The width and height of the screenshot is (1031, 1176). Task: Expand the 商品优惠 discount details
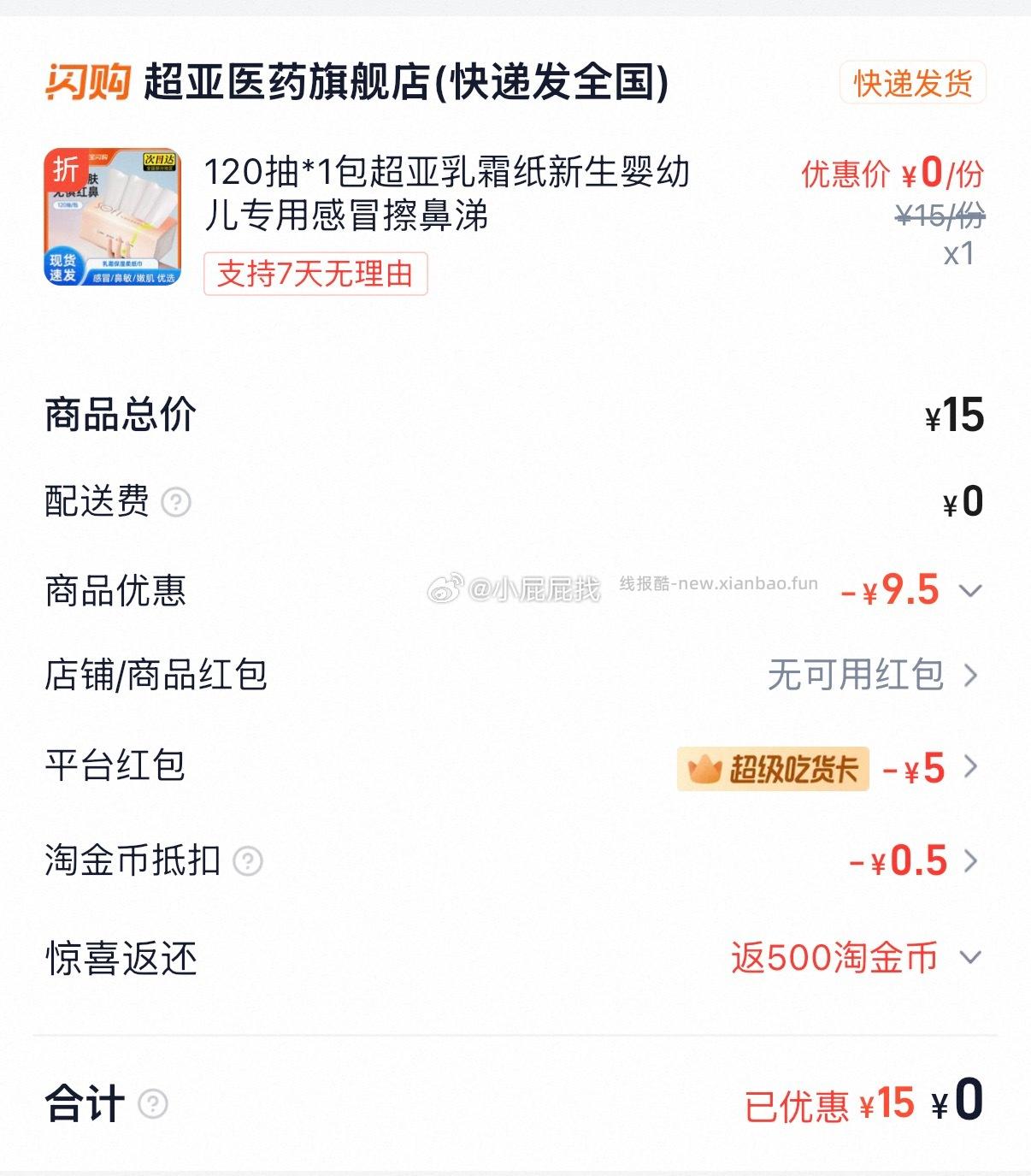point(970,591)
